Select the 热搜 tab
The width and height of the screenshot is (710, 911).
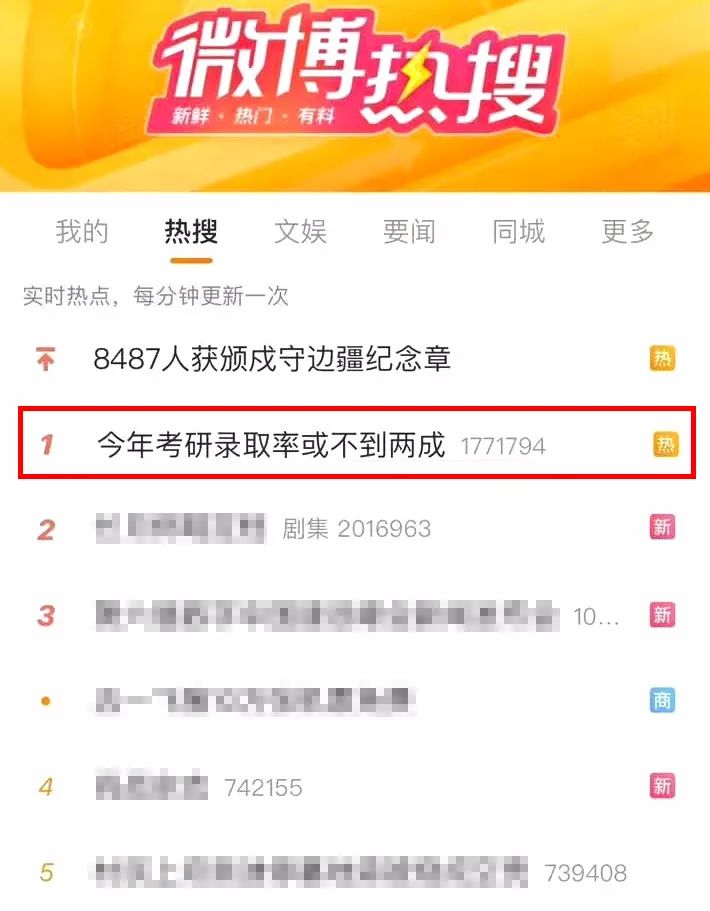pyautogui.click(x=191, y=232)
